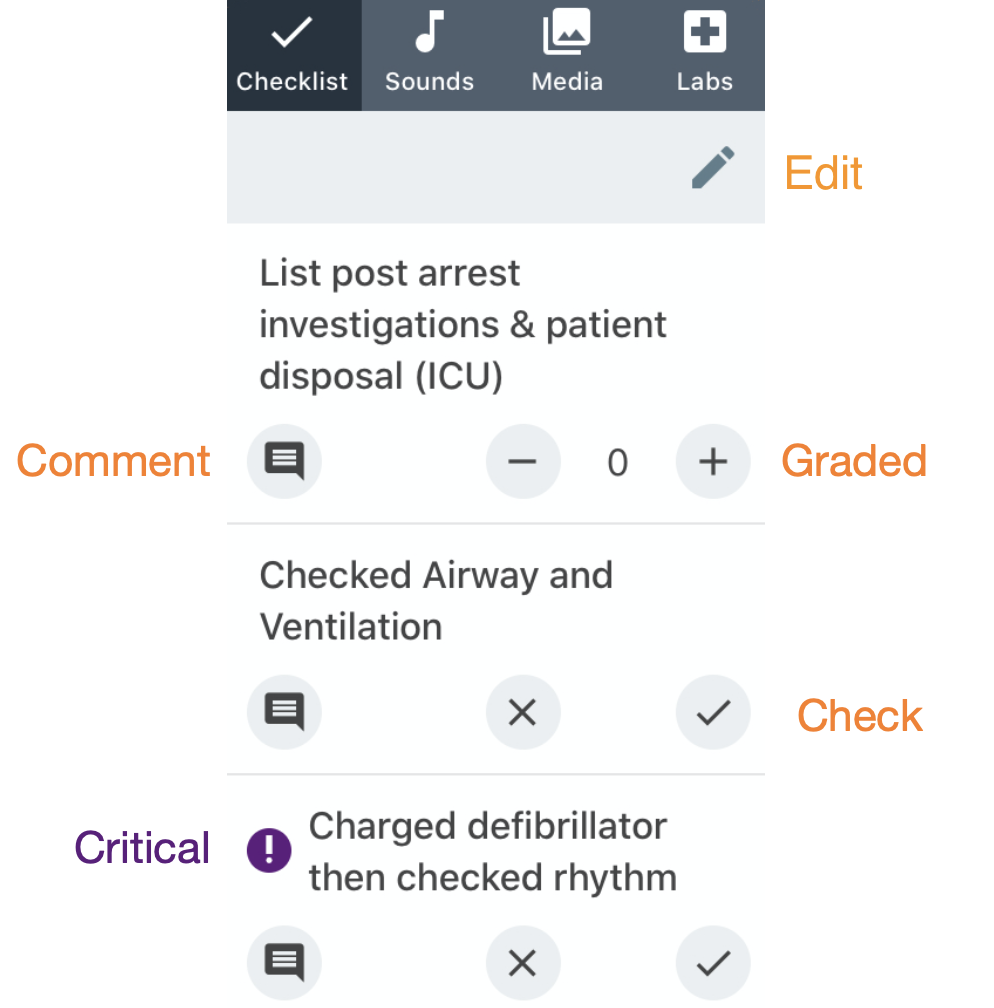Increase the grade with the plus button

(713, 461)
